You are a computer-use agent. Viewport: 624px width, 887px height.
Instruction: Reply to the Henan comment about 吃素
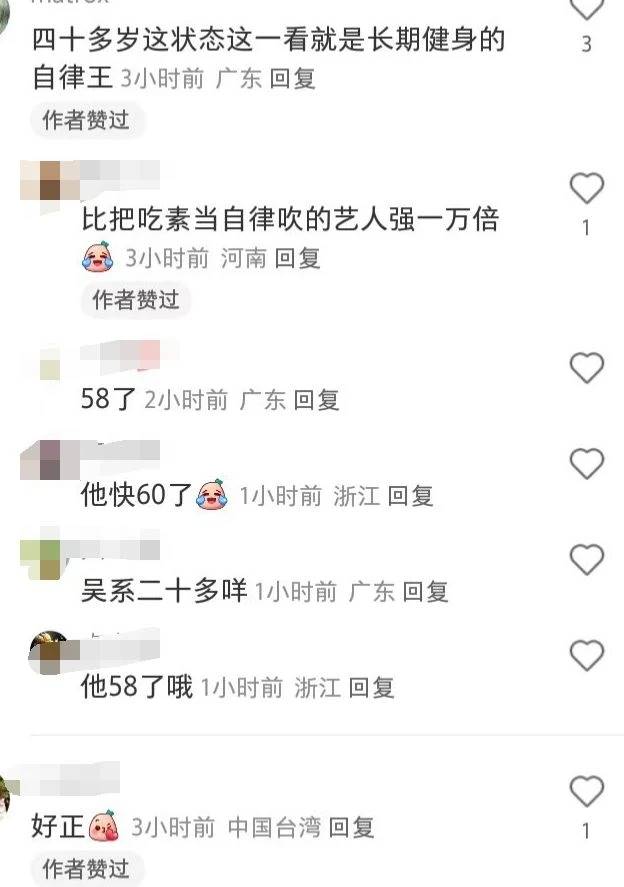[297, 258]
